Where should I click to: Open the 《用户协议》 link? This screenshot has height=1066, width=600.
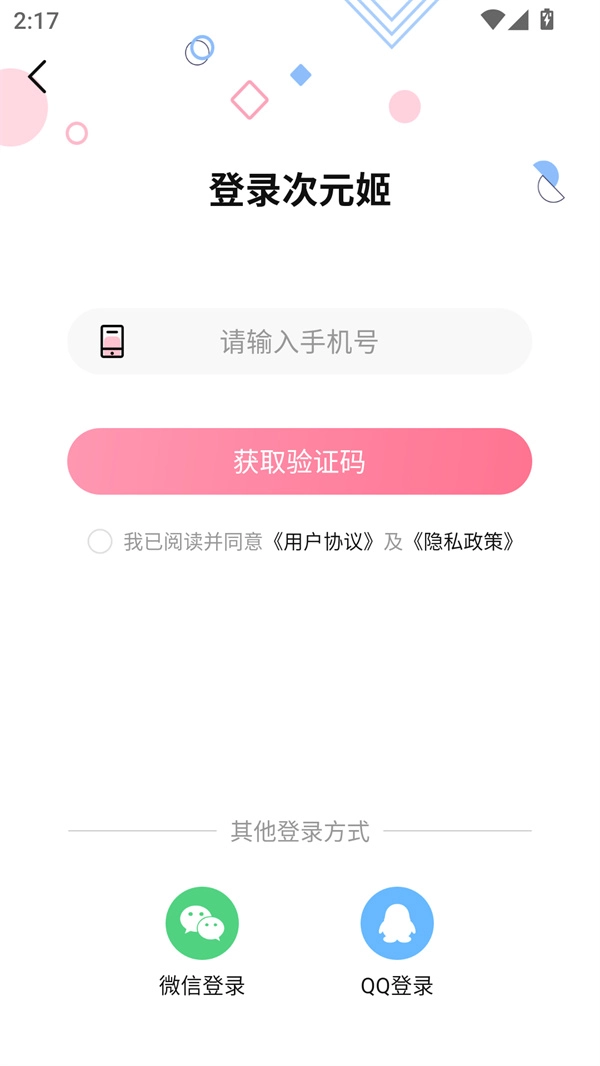[x=325, y=541]
